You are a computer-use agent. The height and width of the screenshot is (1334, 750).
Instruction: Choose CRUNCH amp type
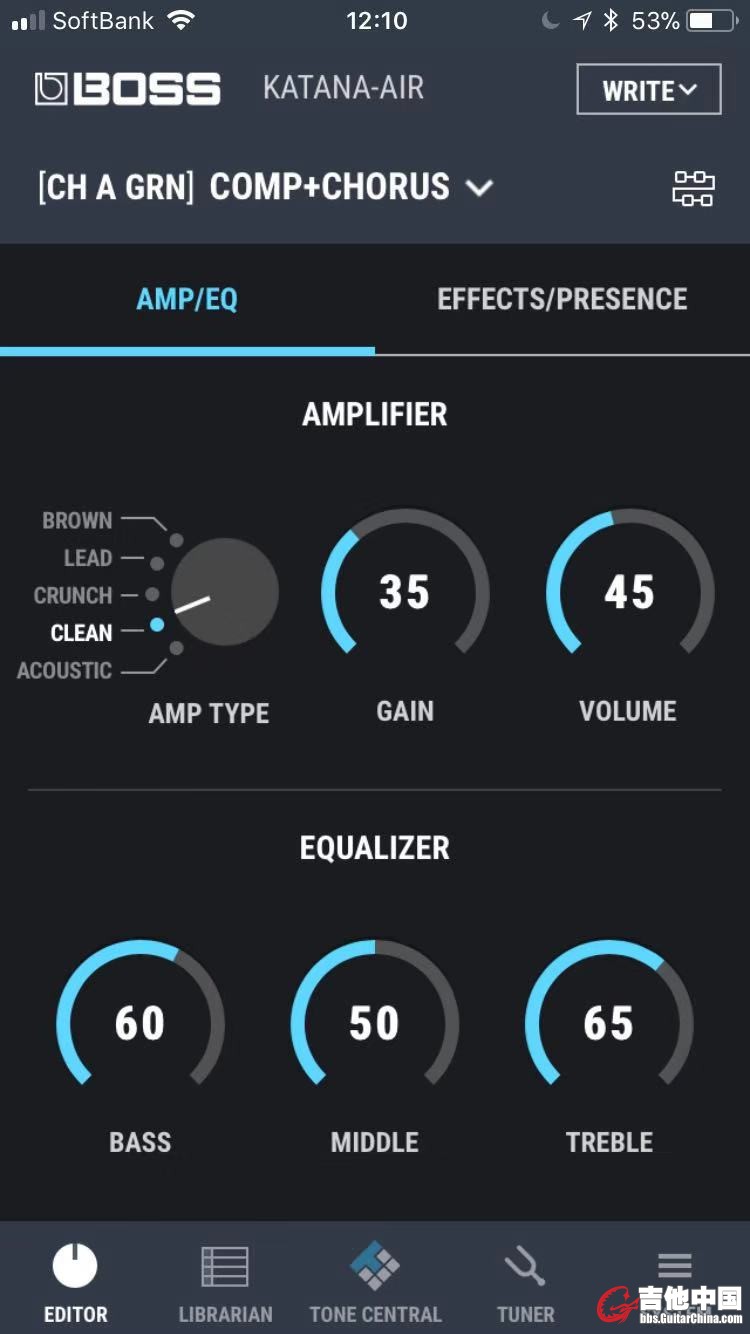pyautogui.click(x=73, y=596)
